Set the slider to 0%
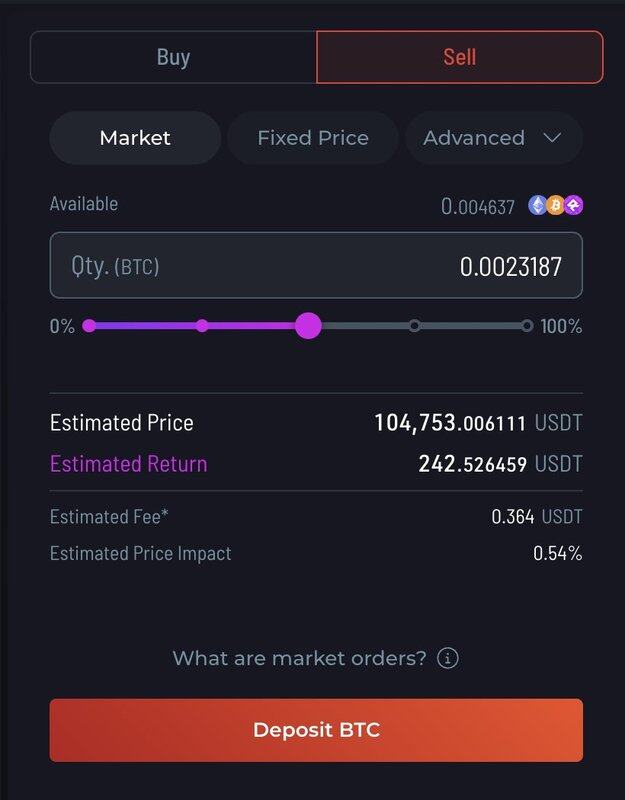Screen dimensions: 625x800 point(89,325)
